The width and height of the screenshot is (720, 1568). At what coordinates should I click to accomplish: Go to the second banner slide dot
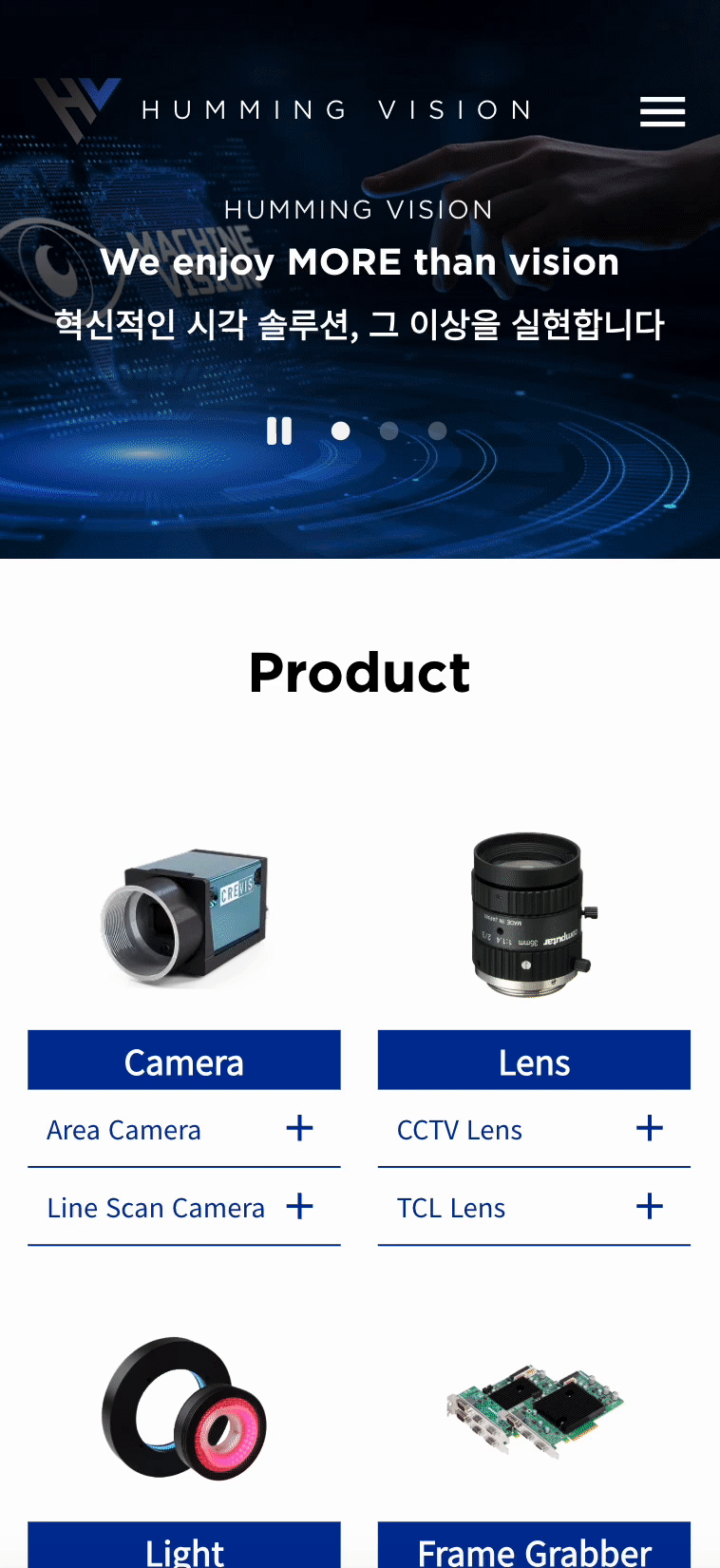(388, 430)
